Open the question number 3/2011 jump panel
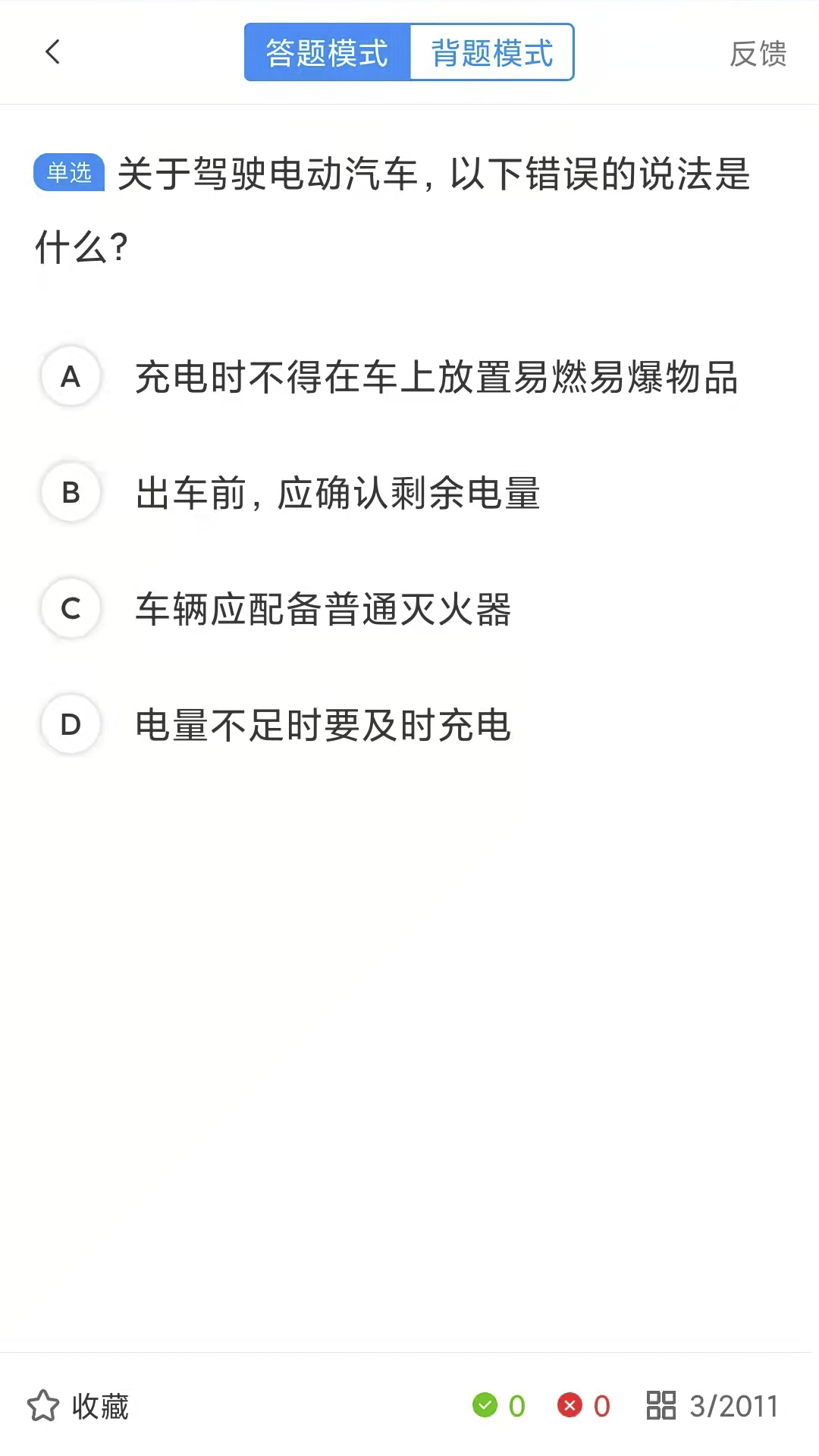819x1456 pixels. pos(730,1406)
